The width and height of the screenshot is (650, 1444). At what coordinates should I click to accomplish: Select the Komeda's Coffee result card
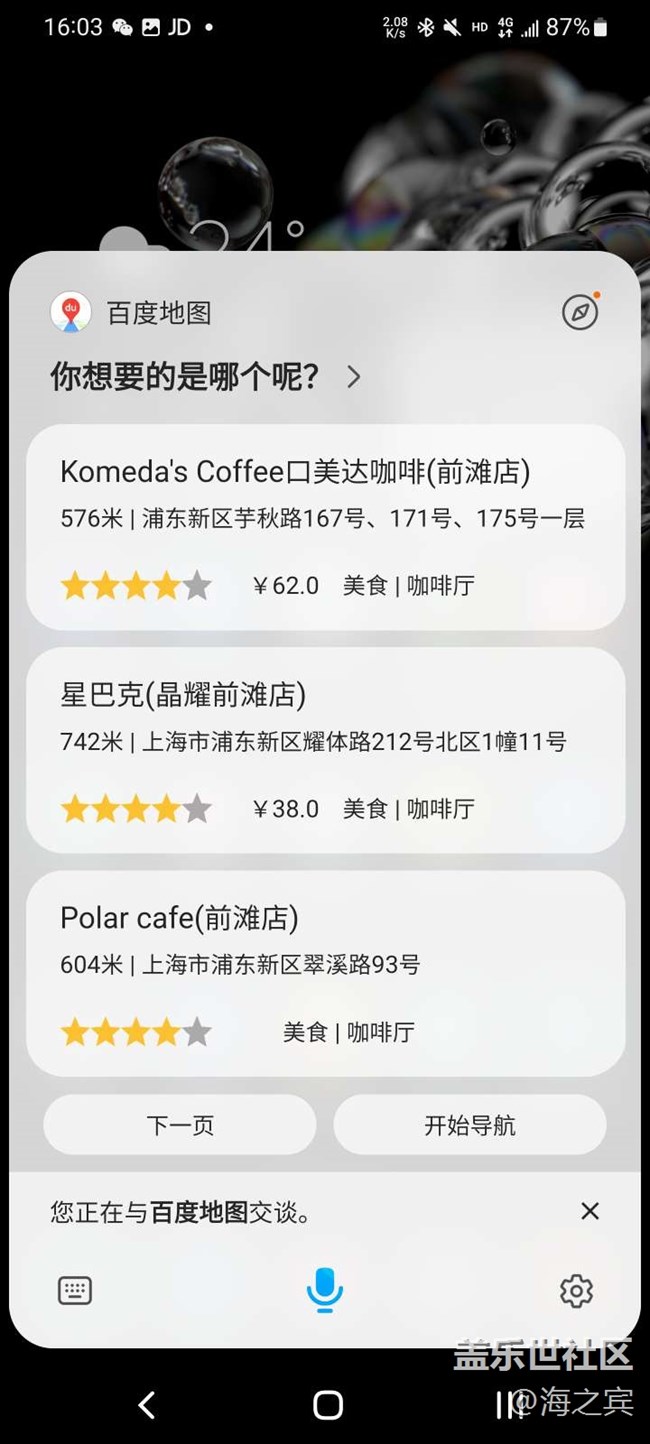325,527
